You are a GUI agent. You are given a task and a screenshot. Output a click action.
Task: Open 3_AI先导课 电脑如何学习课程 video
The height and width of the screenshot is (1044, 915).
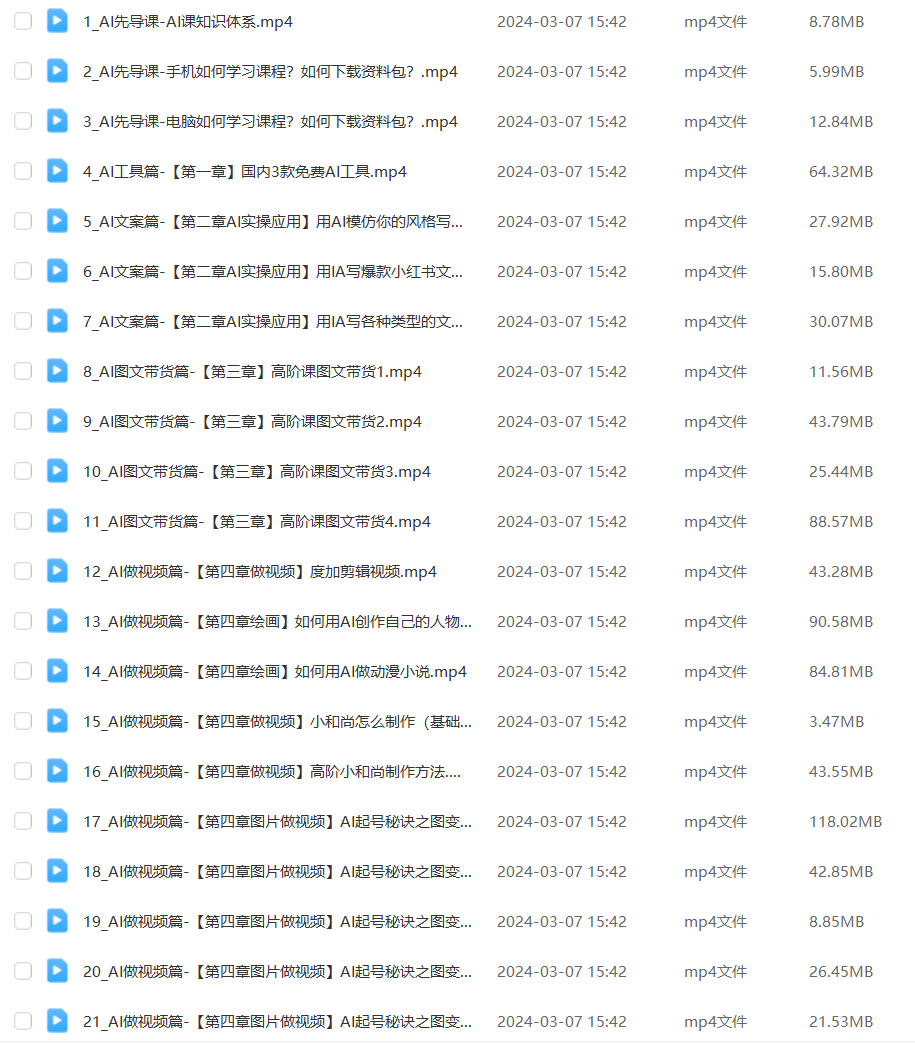270,121
